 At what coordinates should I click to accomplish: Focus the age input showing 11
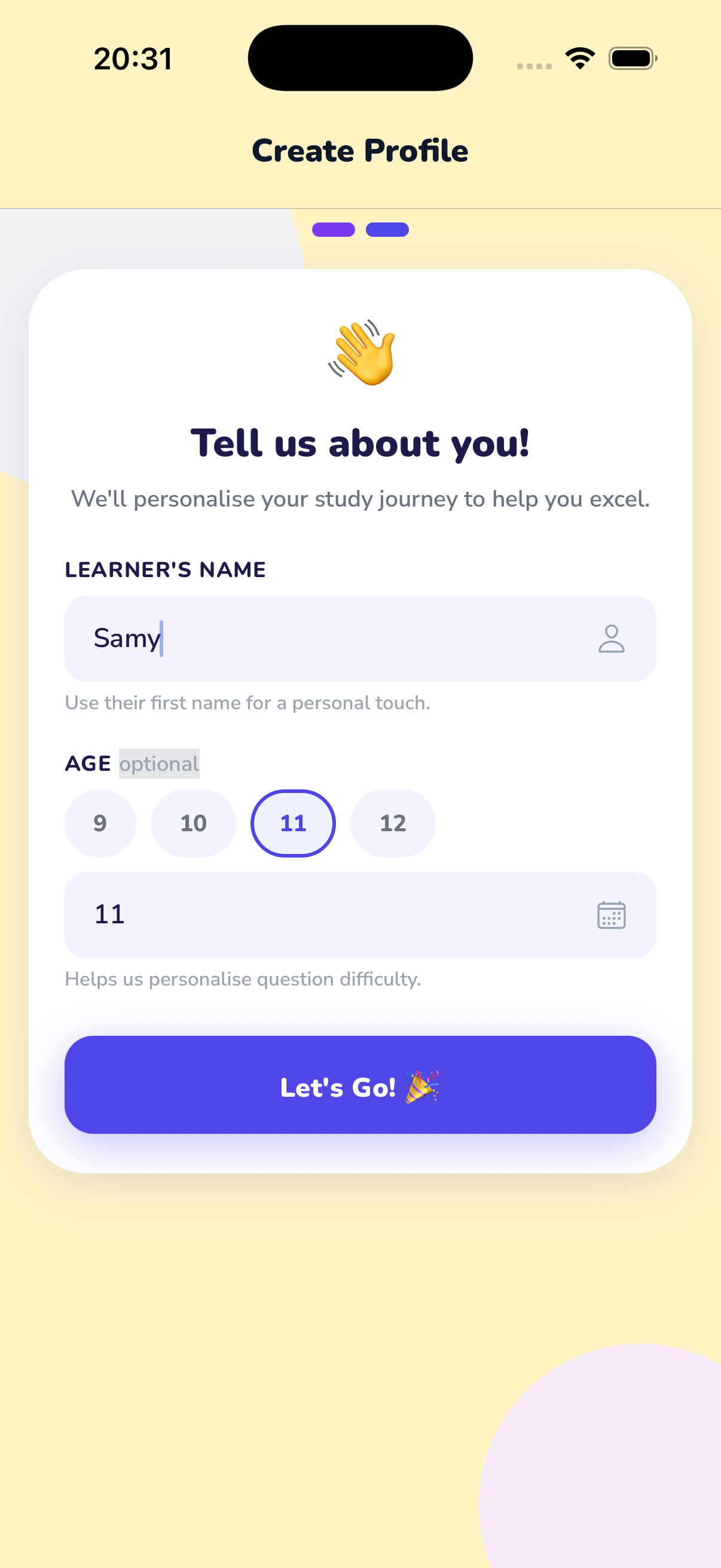341,914
